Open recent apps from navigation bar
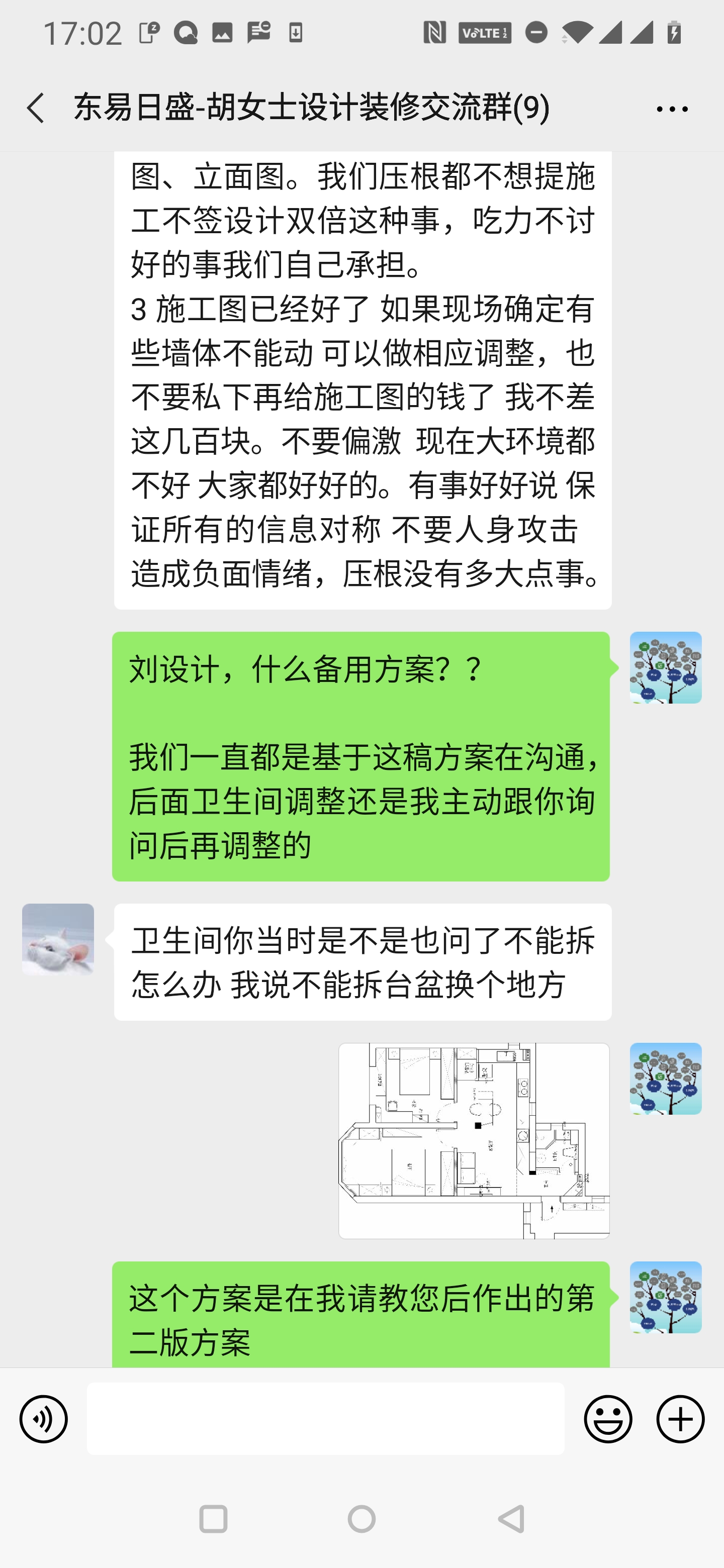The height and width of the screenshot is (1568, 724). point(213,1519)
